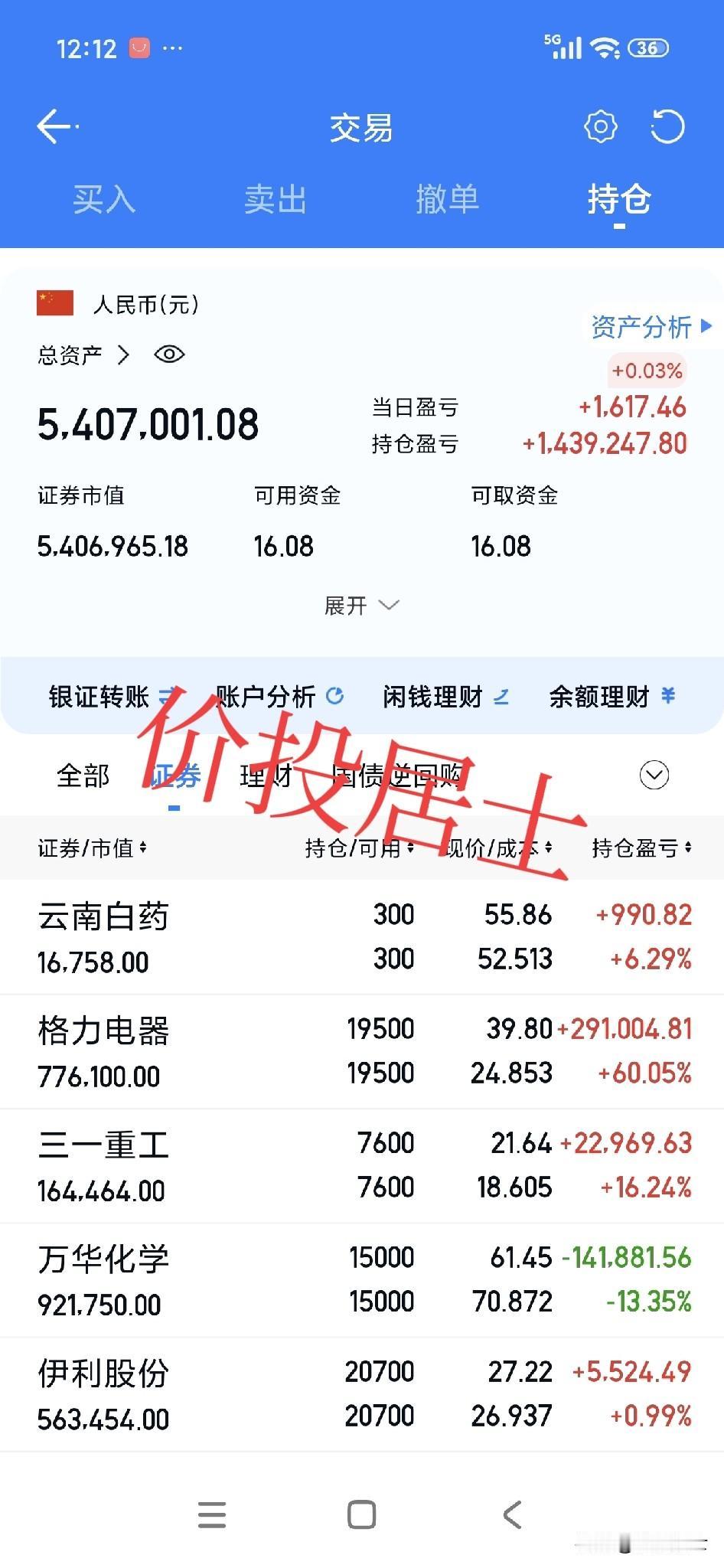The height and width of the screenshot is (1568, 724).
Task: Select the 银证转账 transfer icon
Action: (165, 697)
